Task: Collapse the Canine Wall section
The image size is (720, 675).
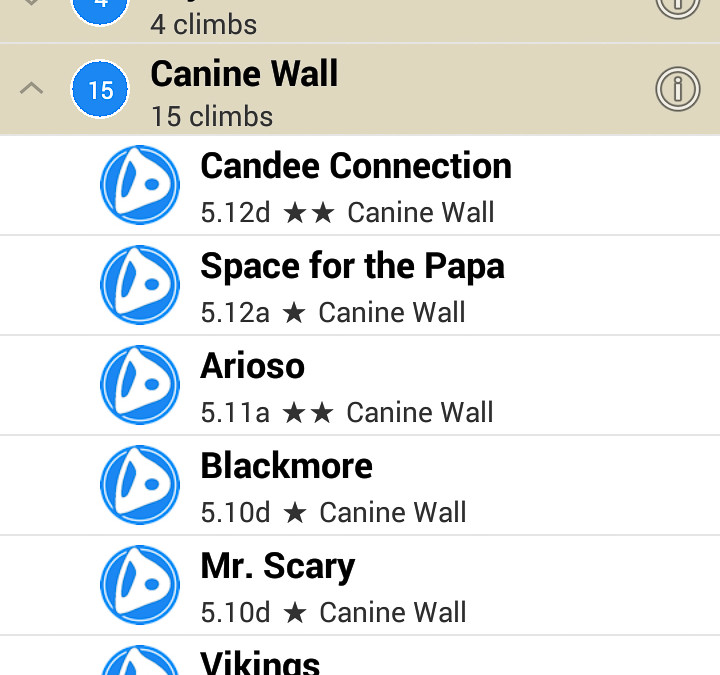Action: tap(32, 89)
